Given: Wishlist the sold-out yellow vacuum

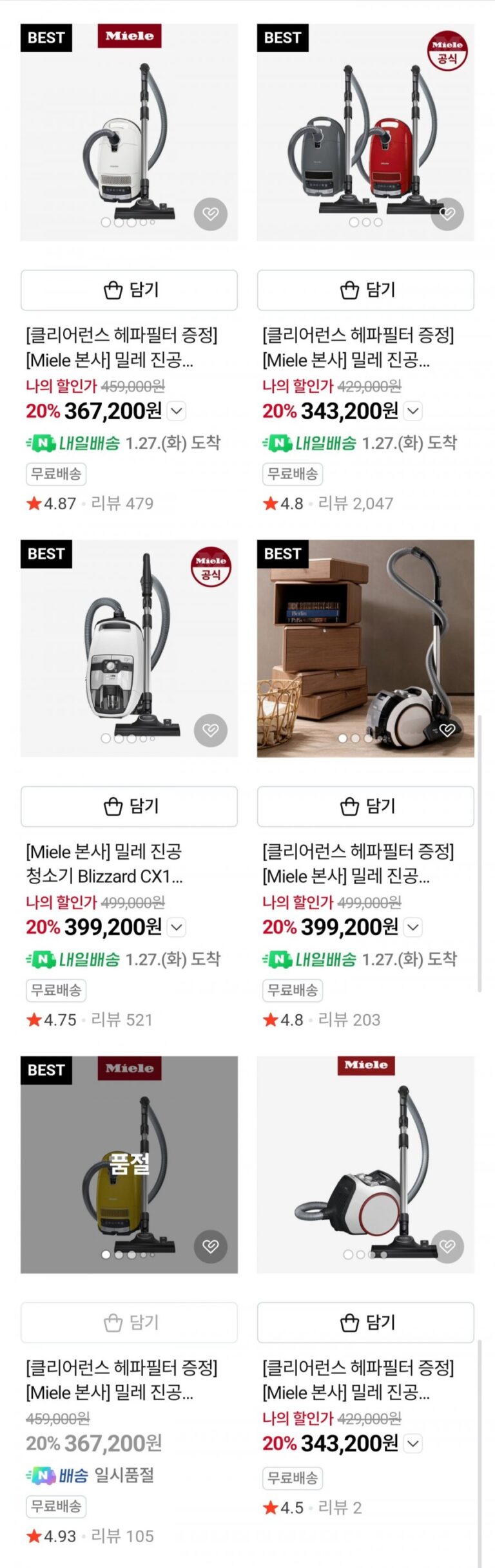Looking at the screenshot, I should click(x=211, y=1247).
